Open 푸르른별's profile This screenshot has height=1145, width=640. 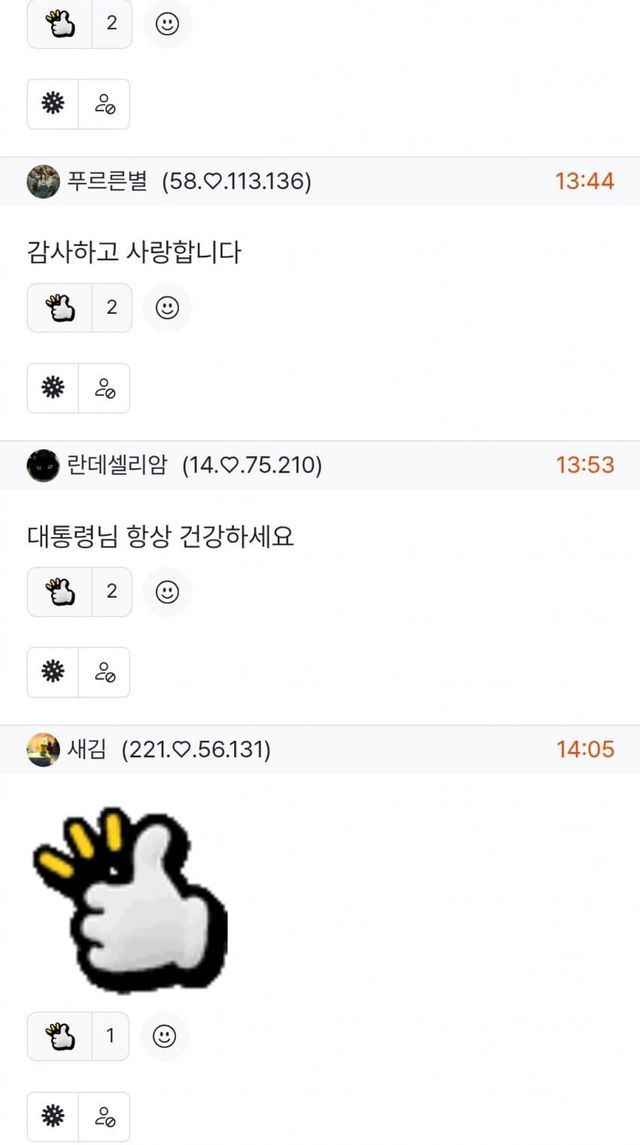107,182
